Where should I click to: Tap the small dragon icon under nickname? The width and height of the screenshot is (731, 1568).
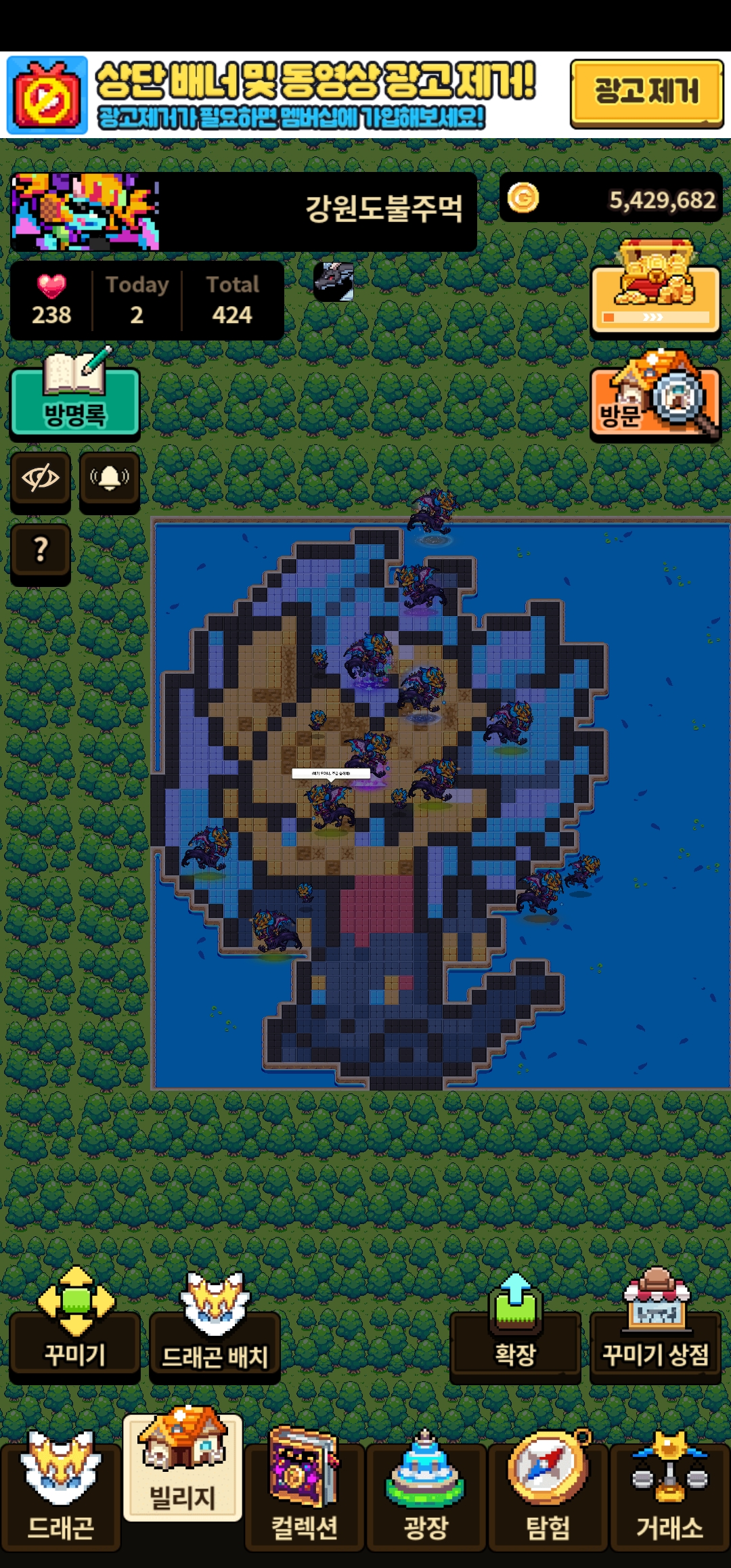(x=333, y=281)
